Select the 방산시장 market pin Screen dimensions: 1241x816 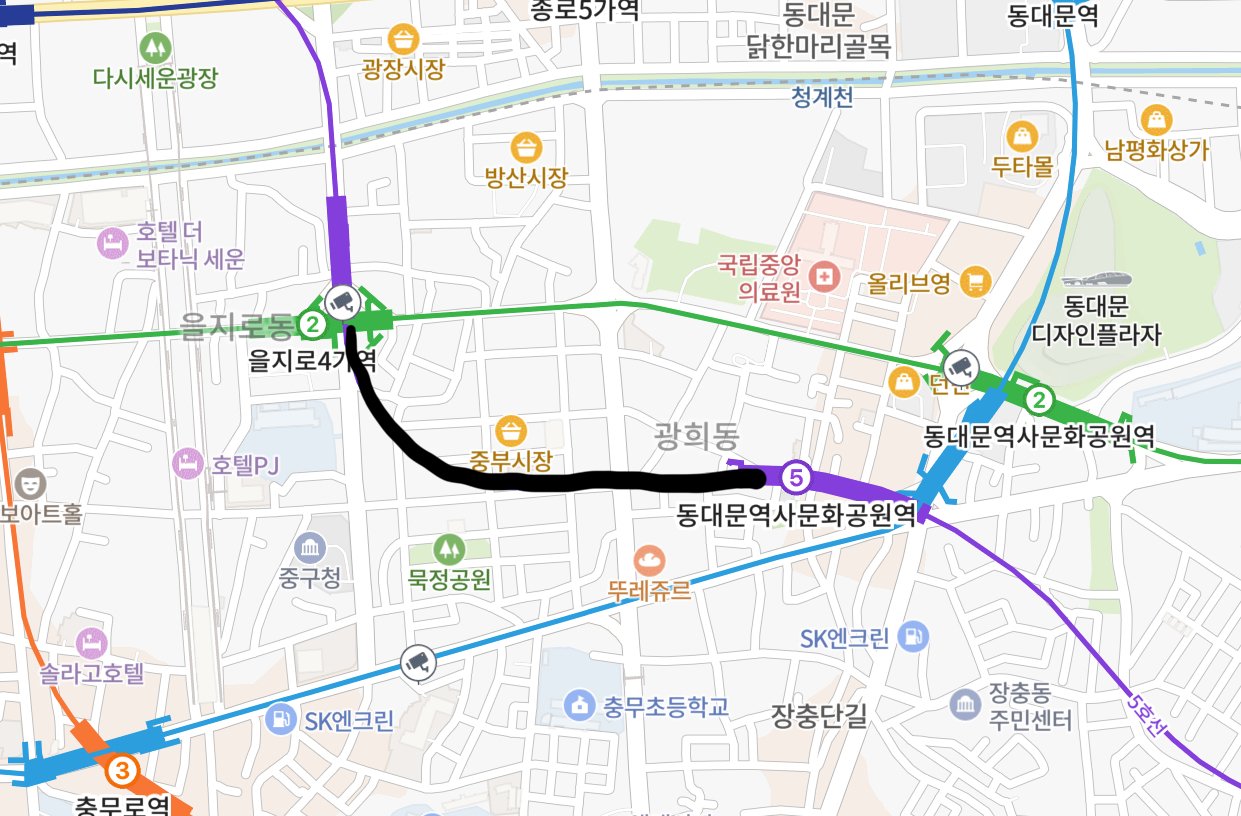pos(526,149)
